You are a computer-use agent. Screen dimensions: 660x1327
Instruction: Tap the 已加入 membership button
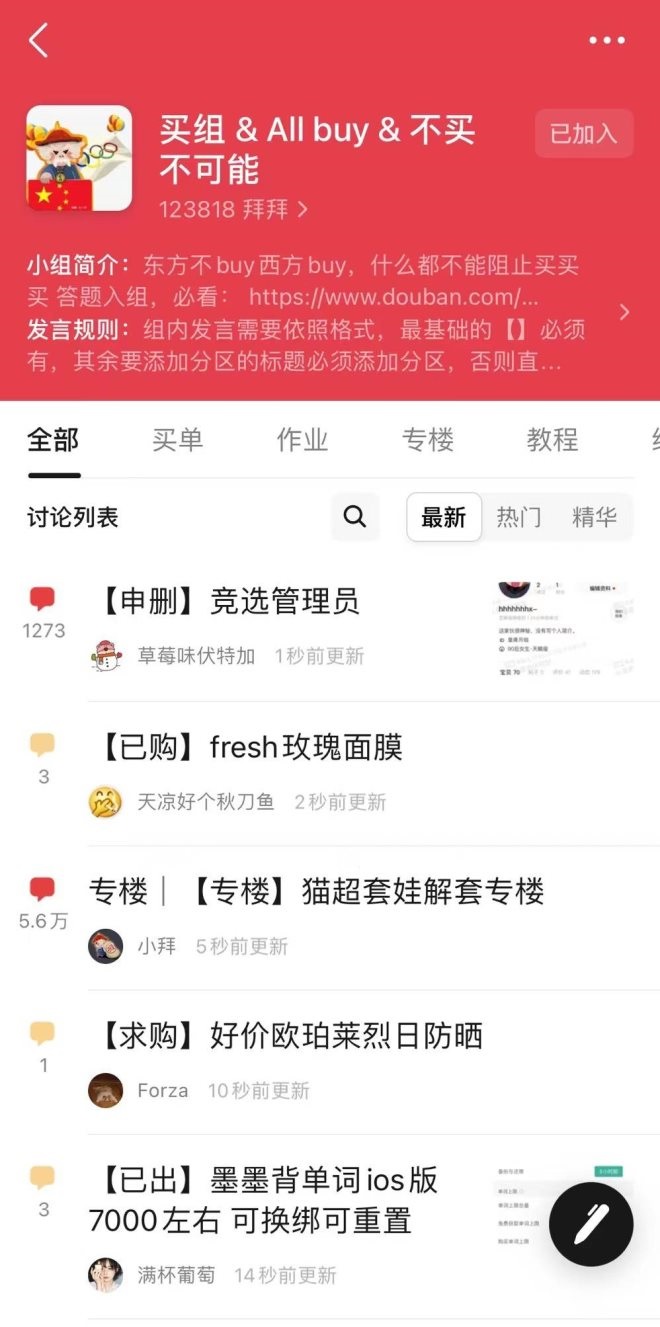click(x=584, y=134)
